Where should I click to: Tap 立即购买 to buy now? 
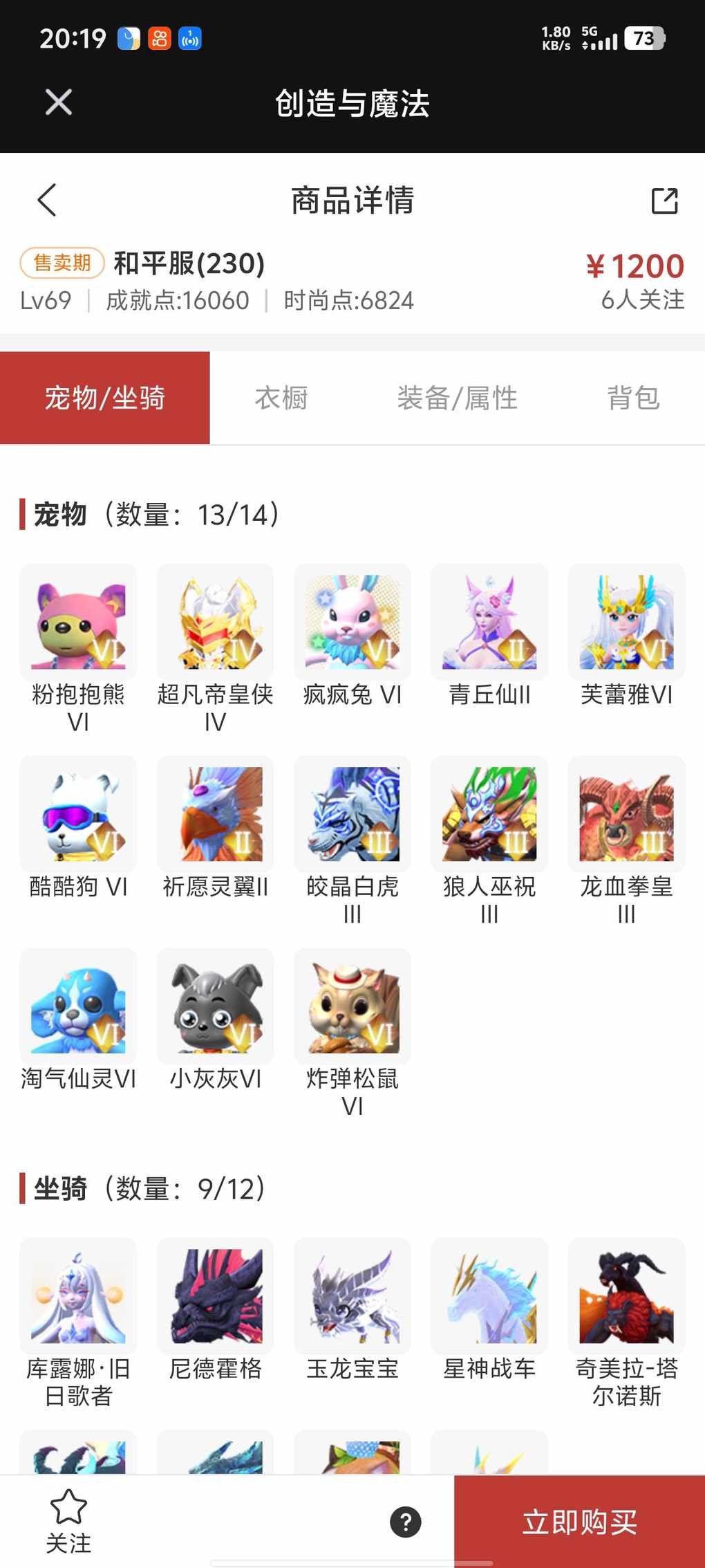(579, 1522)
